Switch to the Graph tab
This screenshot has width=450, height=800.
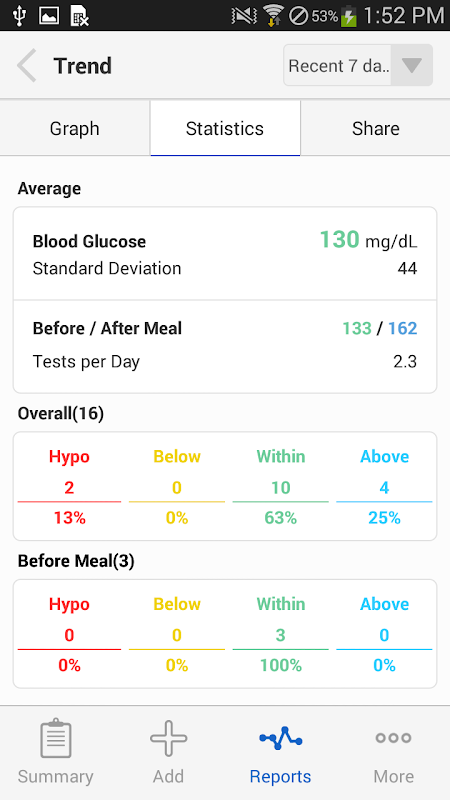click(x=74, y=129)
